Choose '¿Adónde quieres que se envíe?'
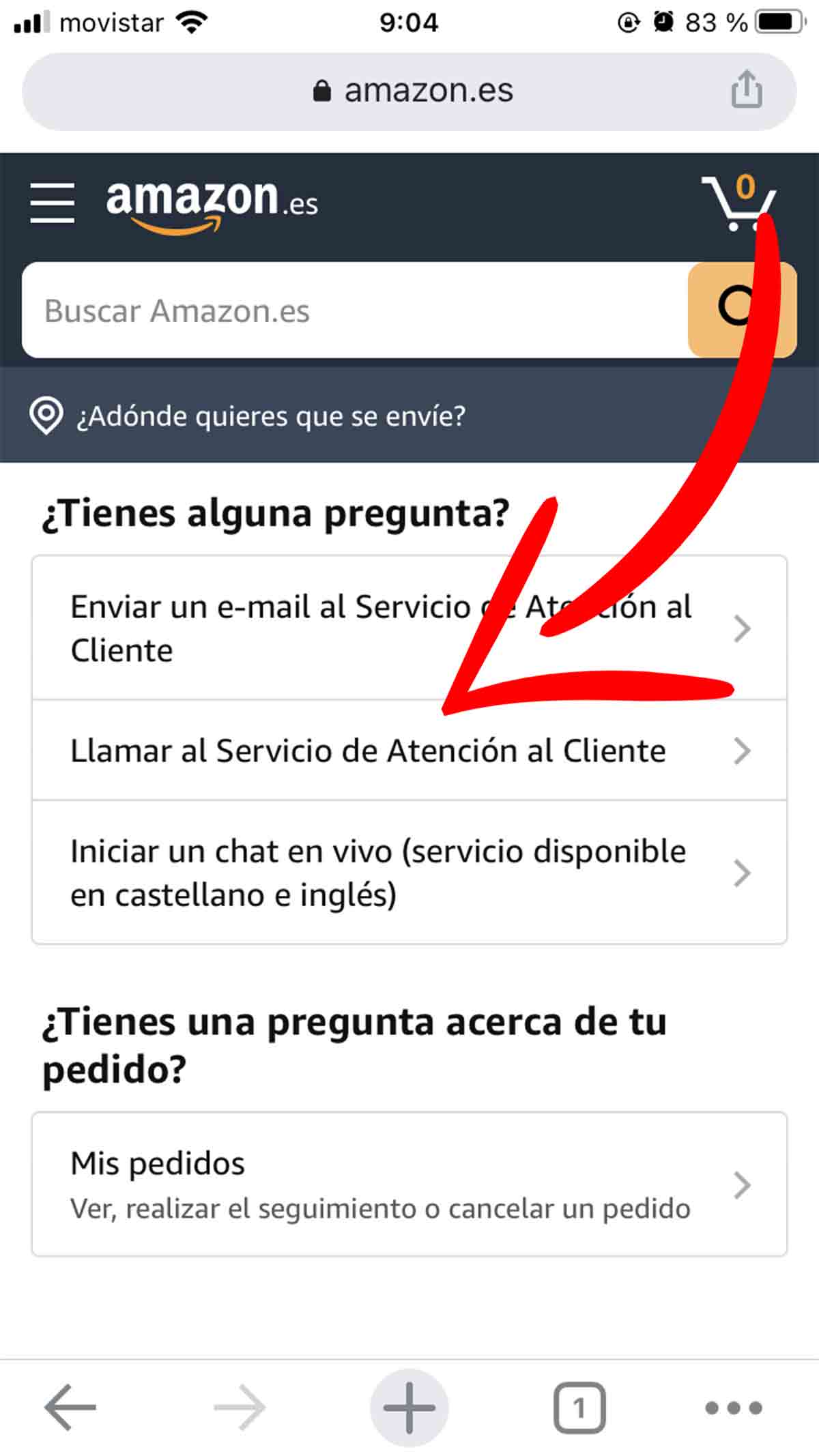The width and height of the screenshot is (819, 1456). (x=271, y=416)
